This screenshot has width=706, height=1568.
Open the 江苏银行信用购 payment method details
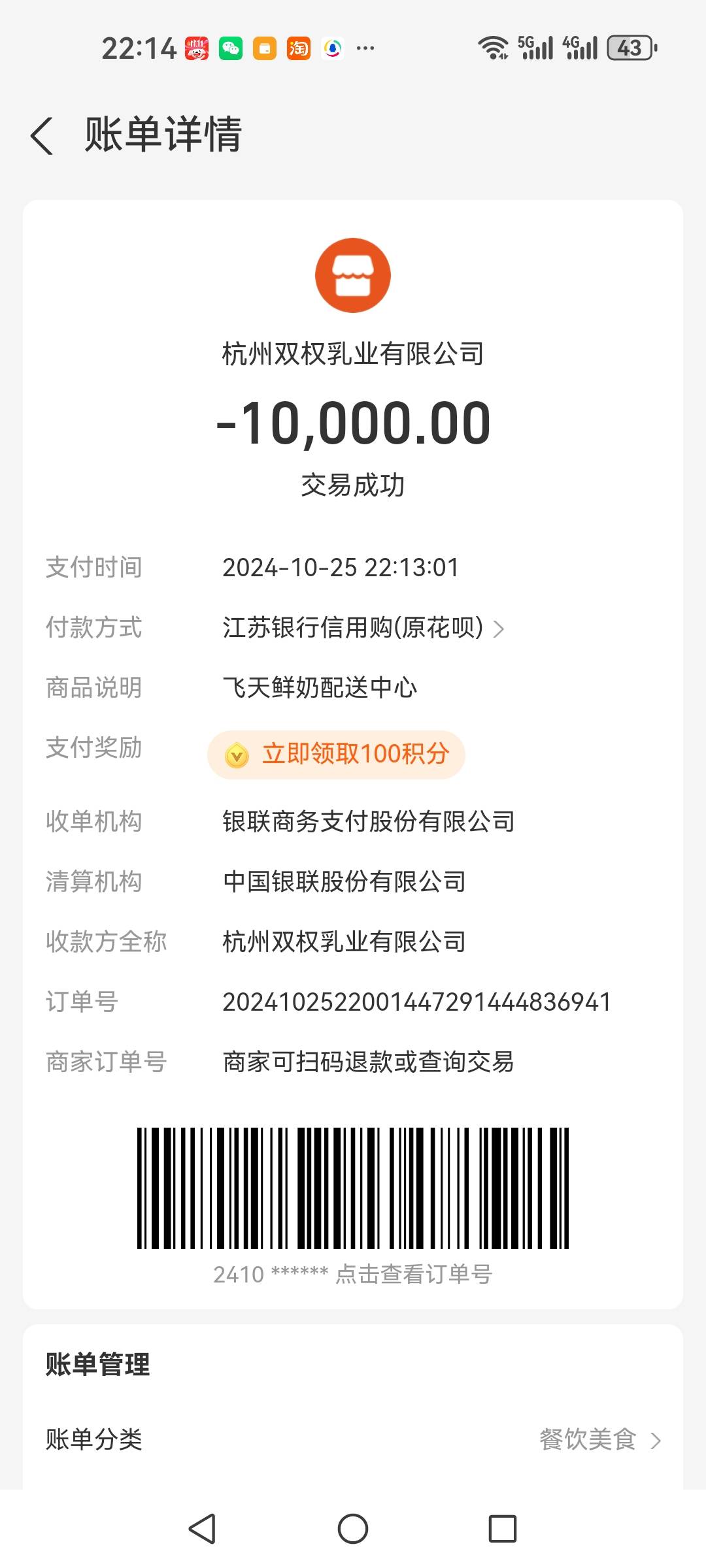coord(363,628)
